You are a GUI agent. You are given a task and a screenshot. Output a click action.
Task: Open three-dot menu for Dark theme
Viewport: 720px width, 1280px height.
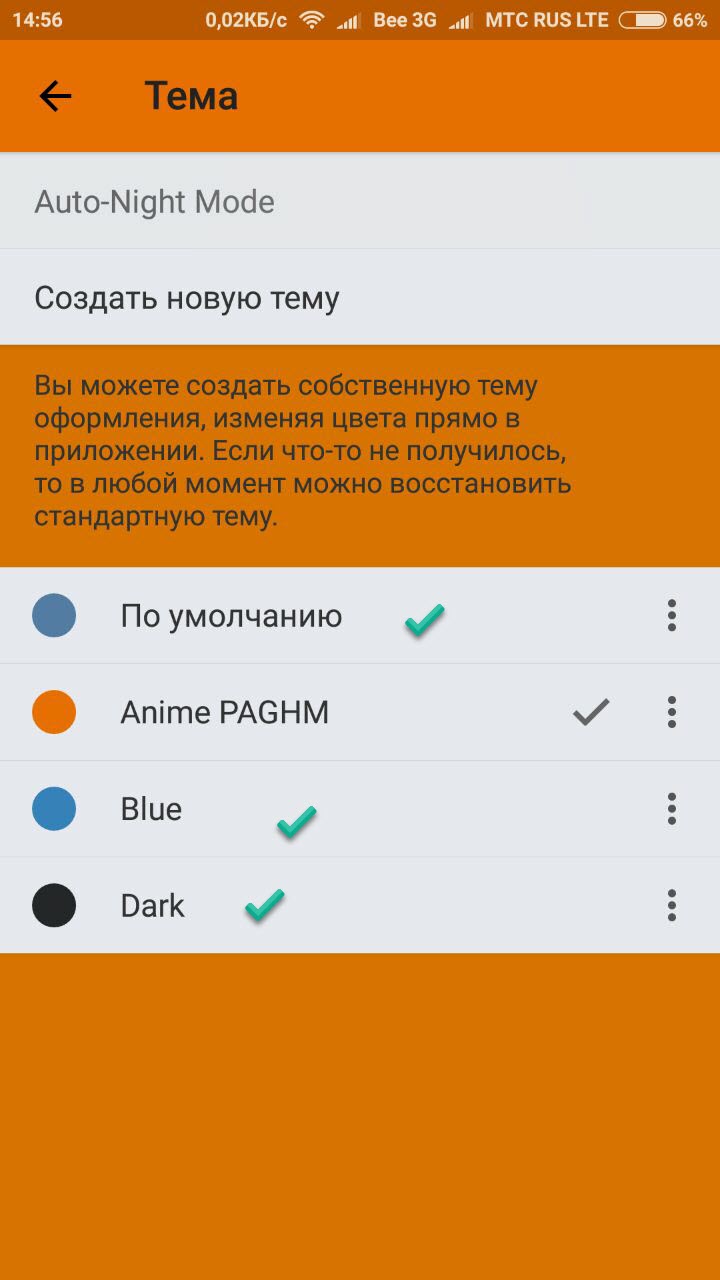672,906
